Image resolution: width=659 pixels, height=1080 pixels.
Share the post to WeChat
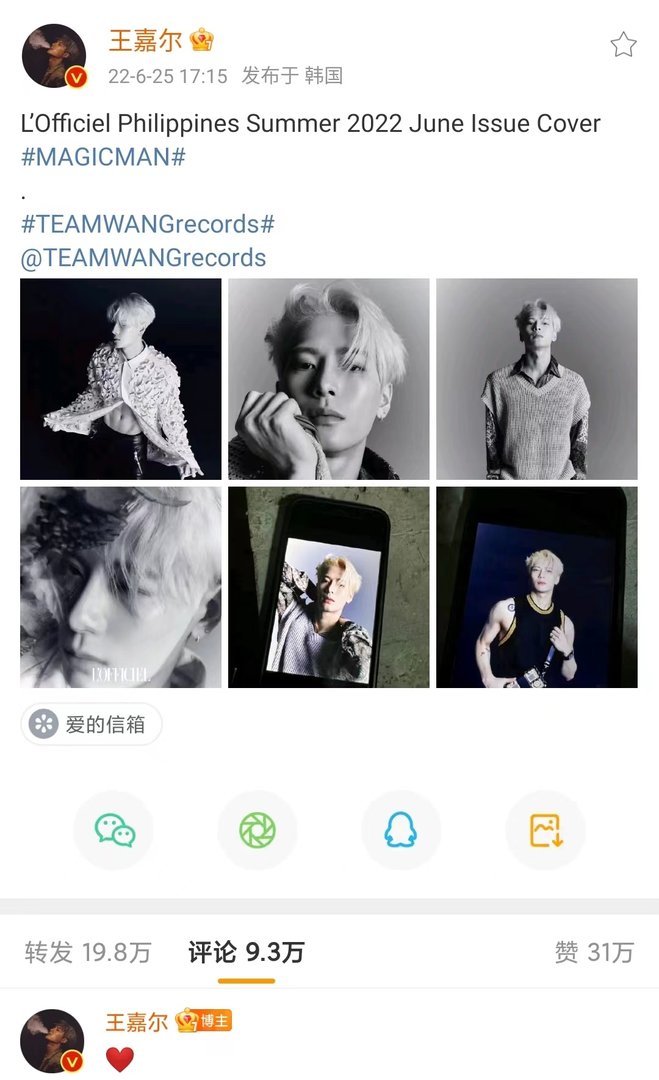click(114, 830)
